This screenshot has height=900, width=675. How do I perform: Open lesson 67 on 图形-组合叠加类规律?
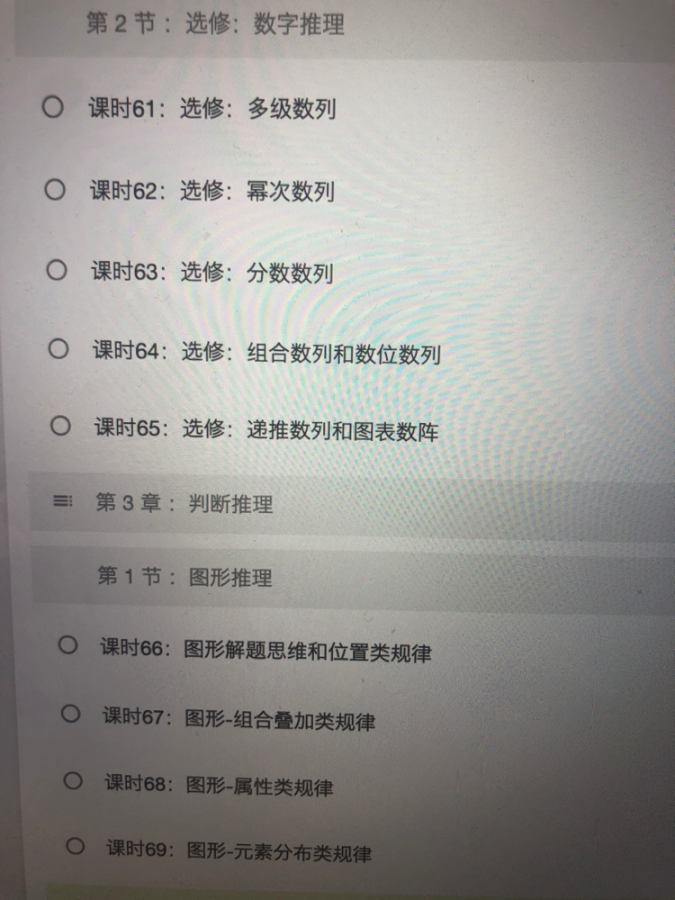[239, 719]
